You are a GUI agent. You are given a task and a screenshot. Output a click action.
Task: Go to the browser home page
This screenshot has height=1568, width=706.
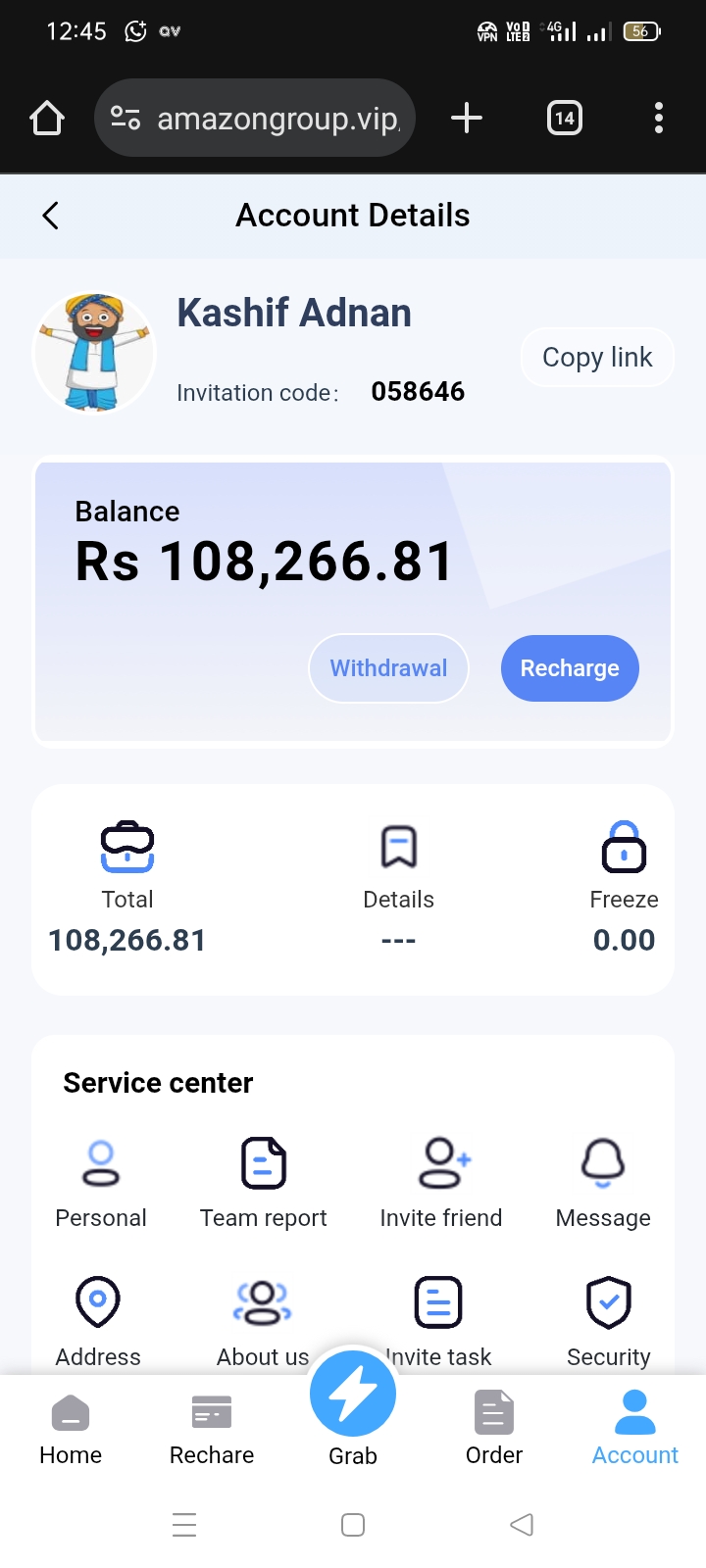click(x=47, y=119)
